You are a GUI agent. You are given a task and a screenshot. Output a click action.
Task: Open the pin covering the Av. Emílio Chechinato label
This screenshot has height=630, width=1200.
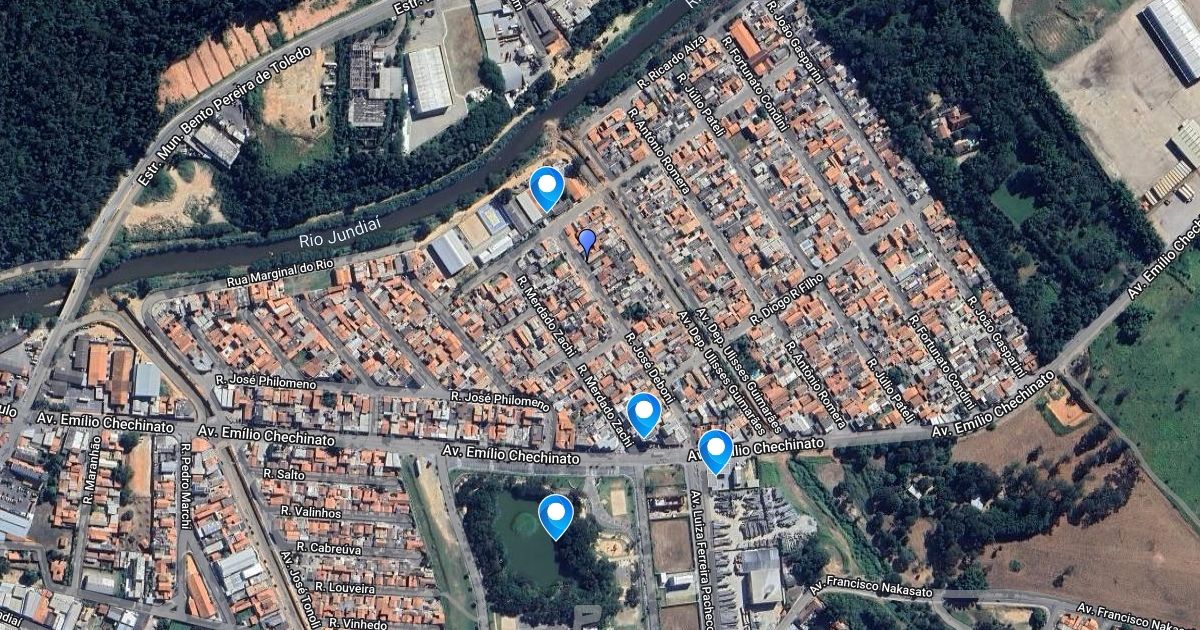point(716,449)
